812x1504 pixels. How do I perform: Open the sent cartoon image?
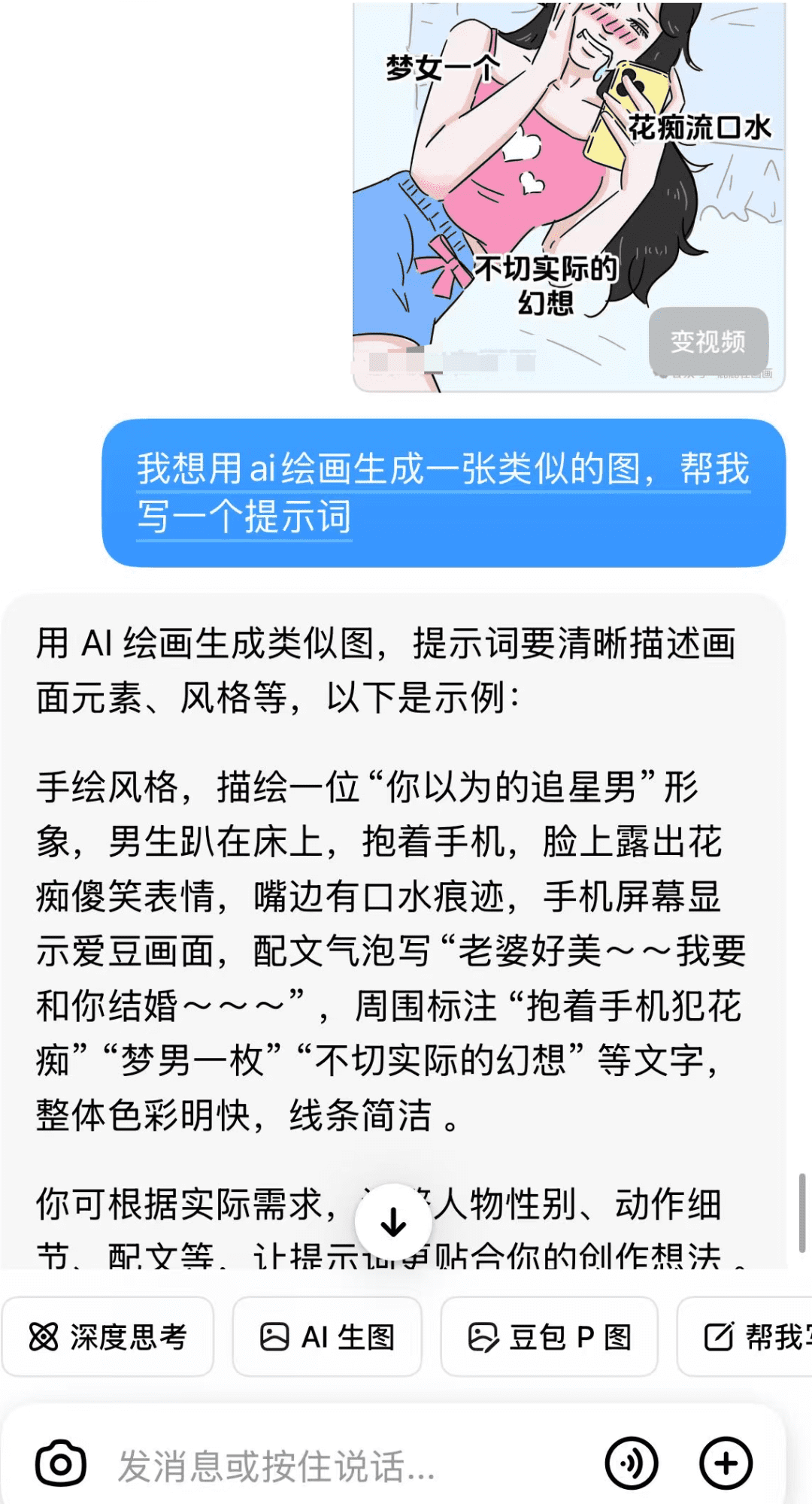tap(568, 197)
